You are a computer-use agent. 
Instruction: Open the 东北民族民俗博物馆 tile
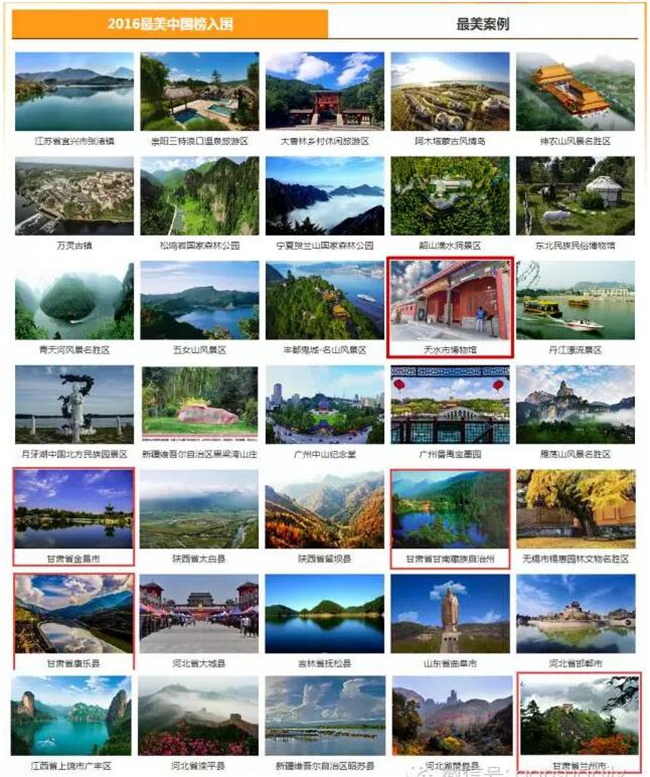[x=575, y=195]
